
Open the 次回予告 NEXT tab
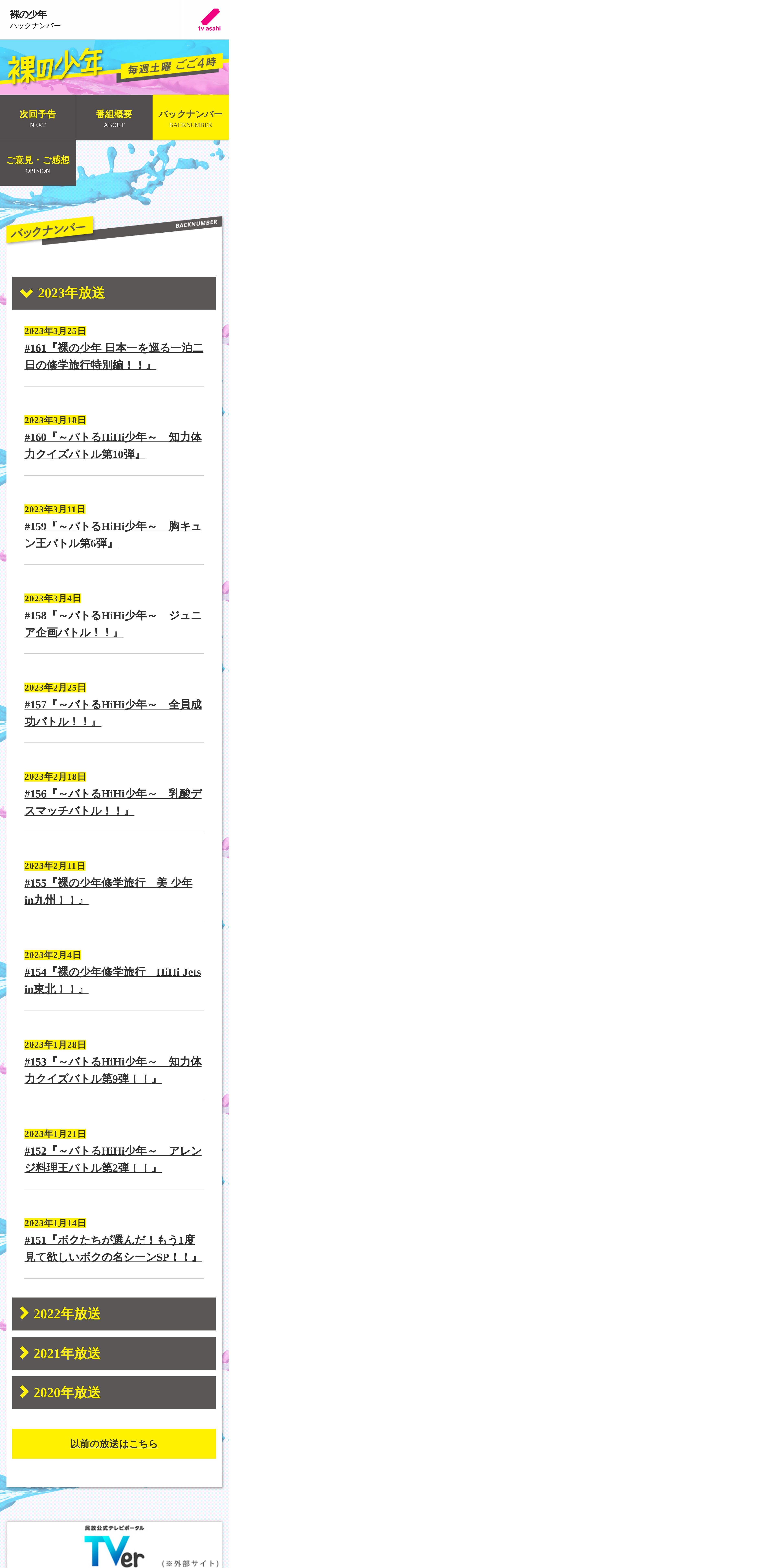point(38,117)
